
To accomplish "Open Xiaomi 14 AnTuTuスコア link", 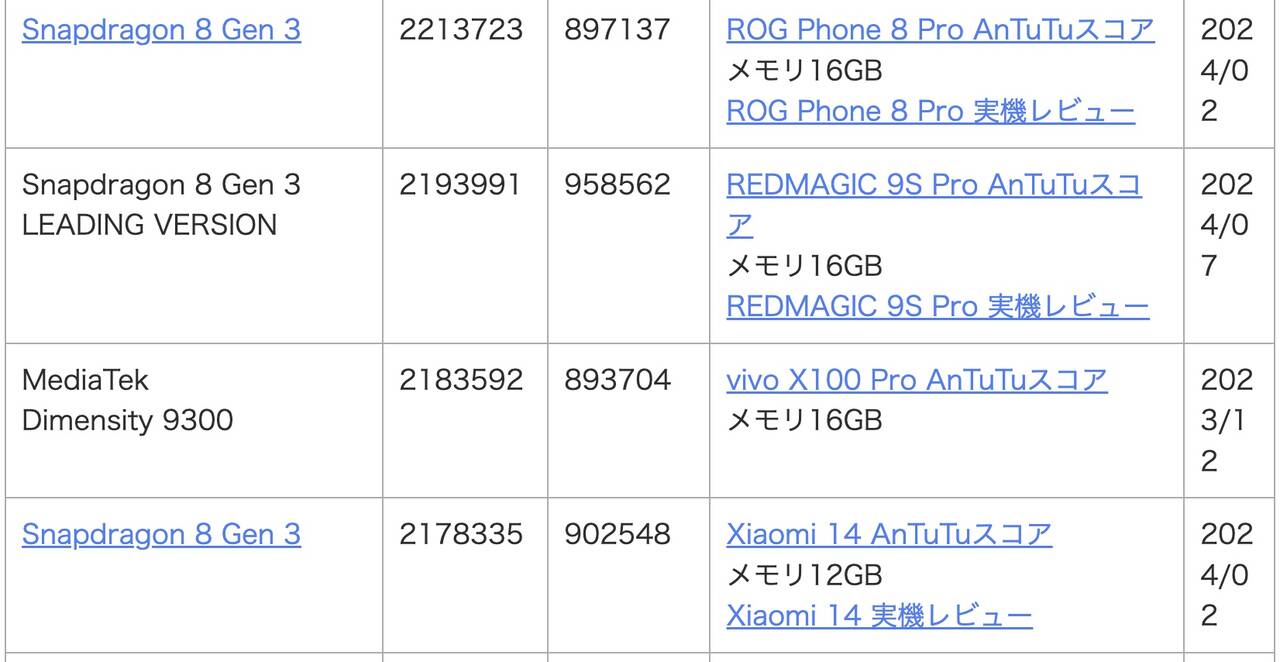I will [888, 535].
